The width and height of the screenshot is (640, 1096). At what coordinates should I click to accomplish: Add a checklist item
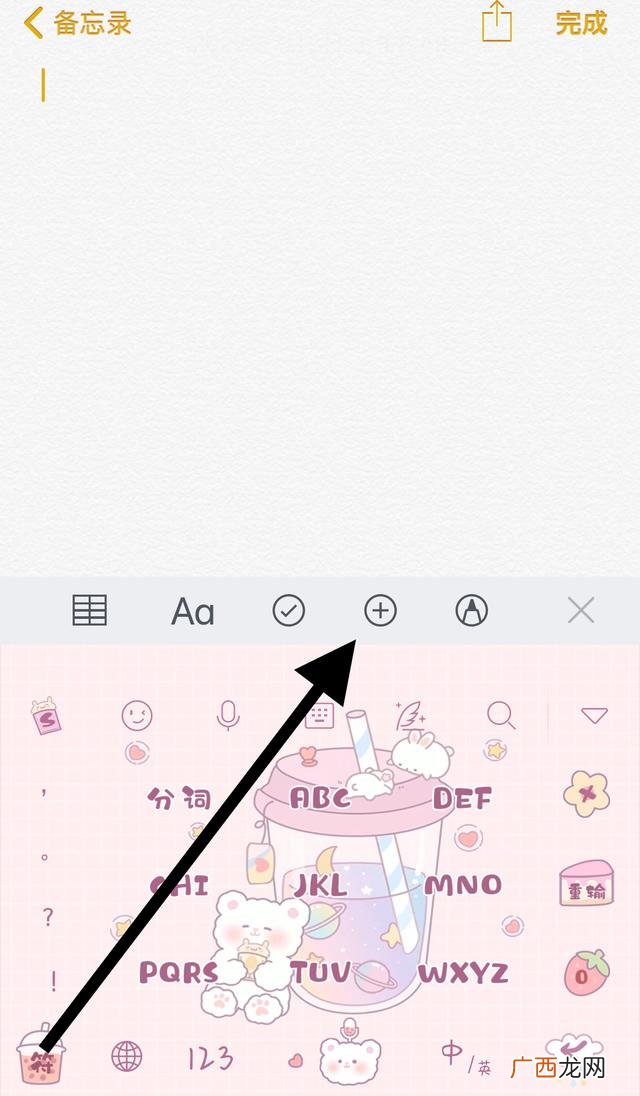(x=289, y=610)
